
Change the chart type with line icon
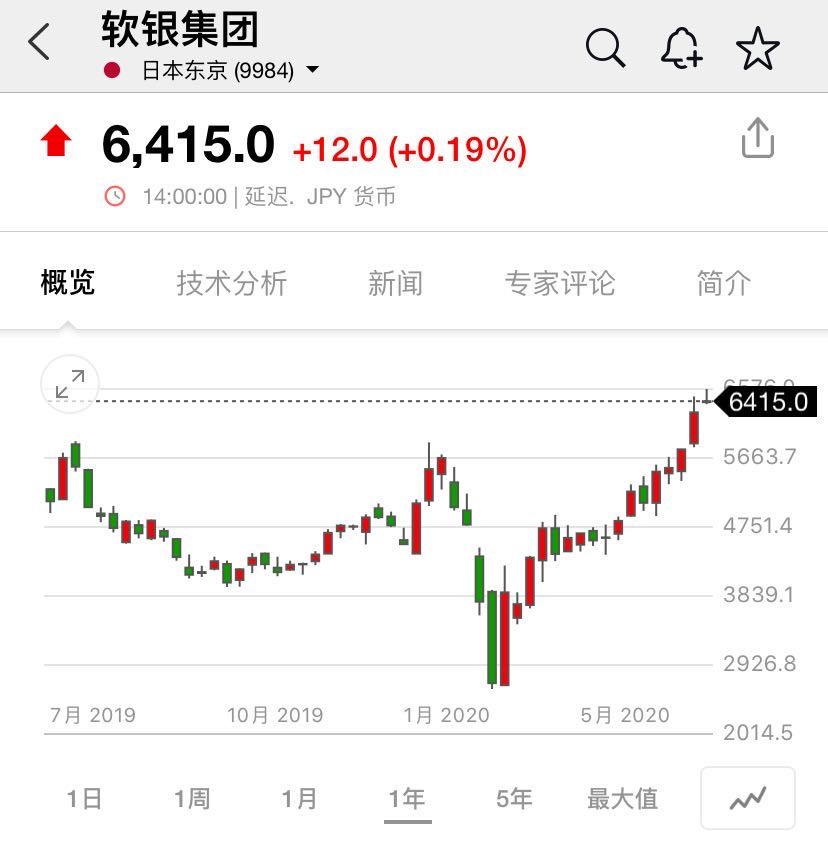coord(748,798)
